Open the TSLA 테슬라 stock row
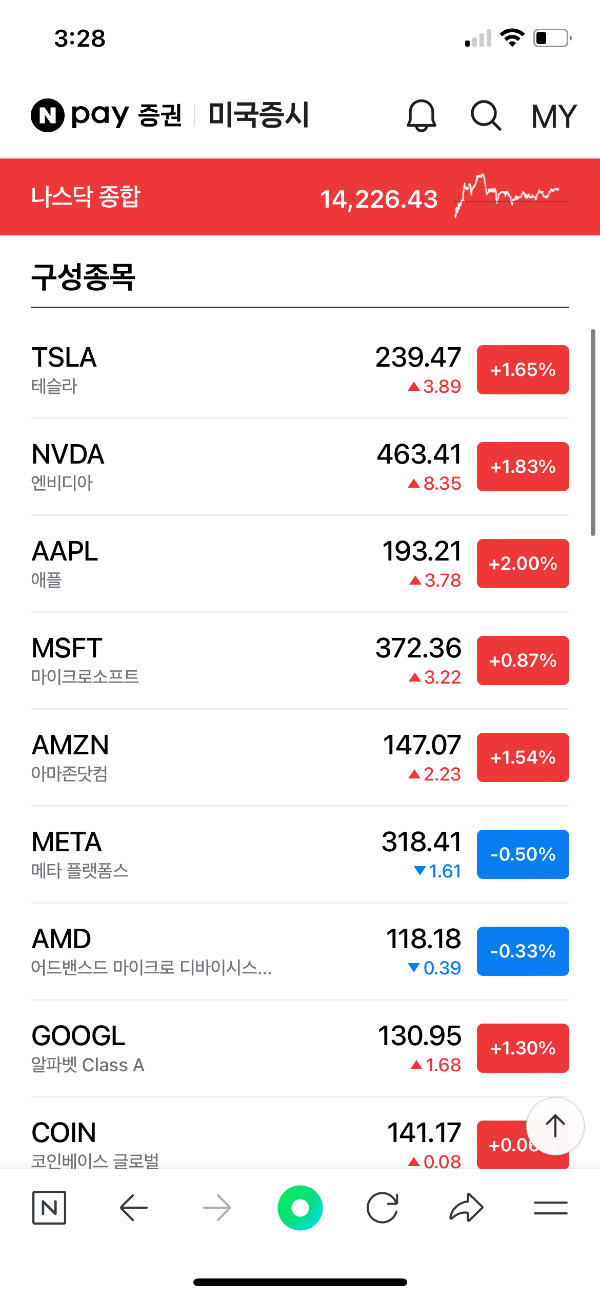Viewport: 600px width, 1298px height. coord(200,370)
